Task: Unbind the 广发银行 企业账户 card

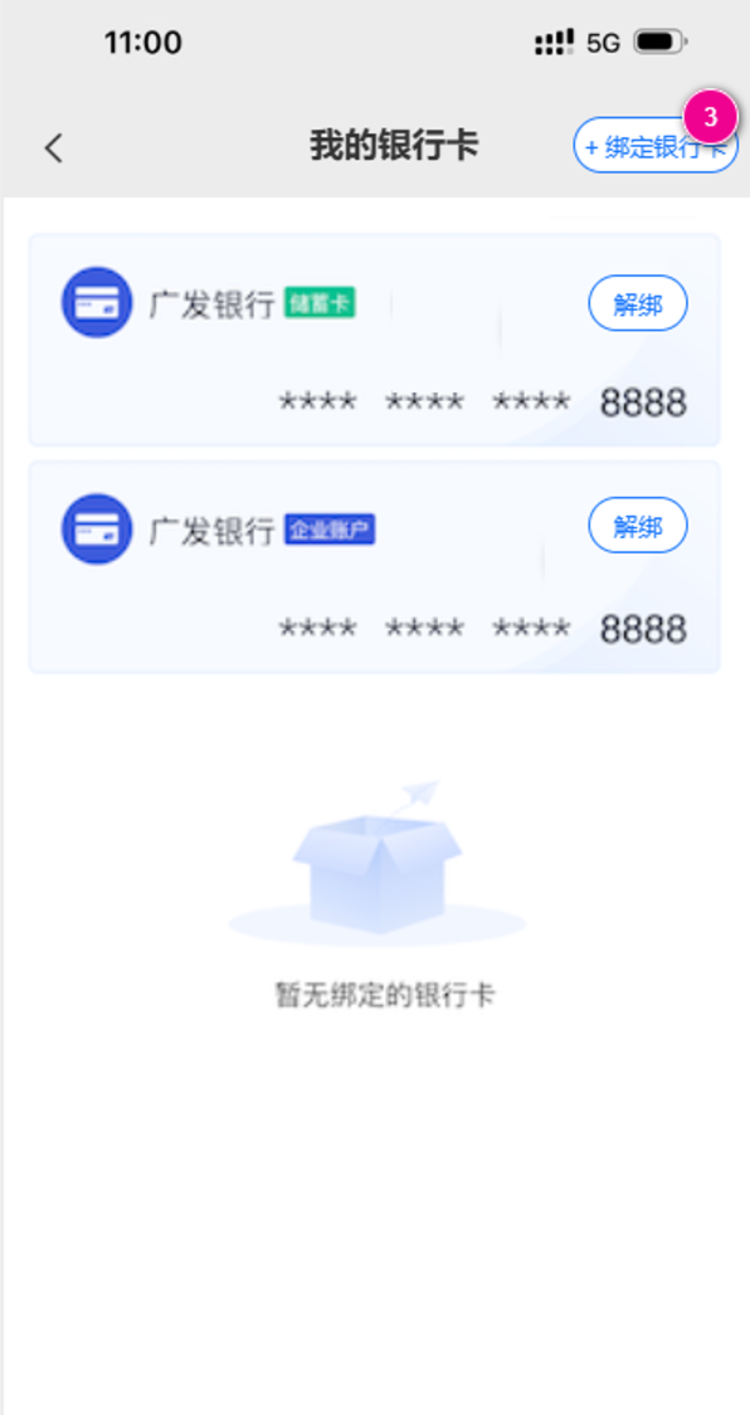Action: (x=637, y=526)
